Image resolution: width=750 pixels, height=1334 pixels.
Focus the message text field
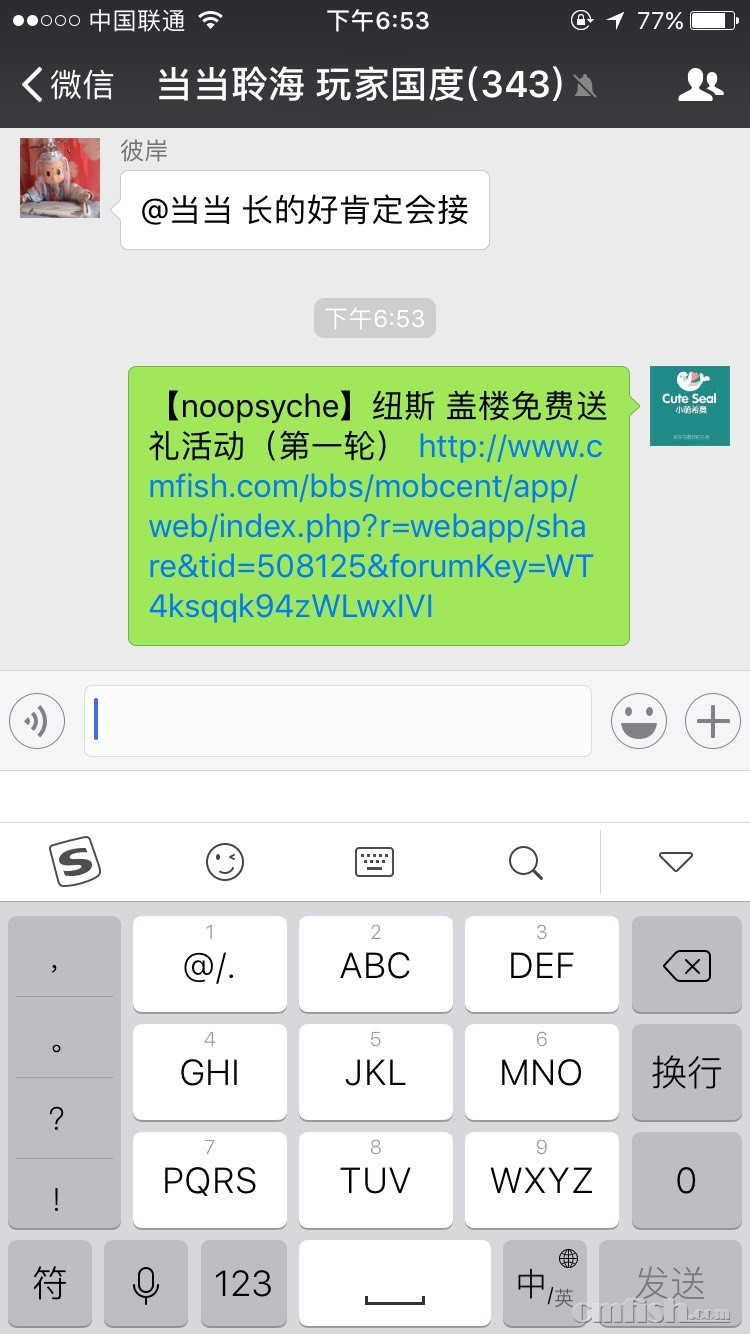point(338,721)
